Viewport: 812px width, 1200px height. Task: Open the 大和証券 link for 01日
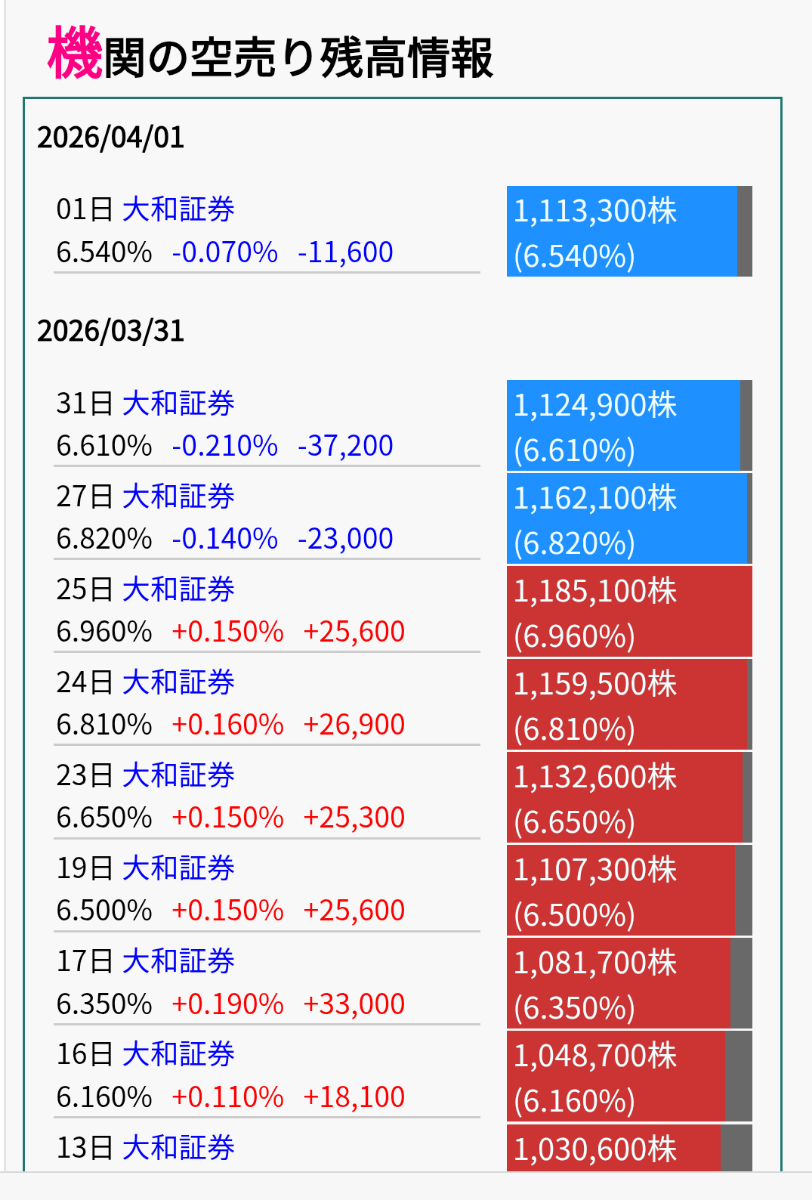click(178, 210)
